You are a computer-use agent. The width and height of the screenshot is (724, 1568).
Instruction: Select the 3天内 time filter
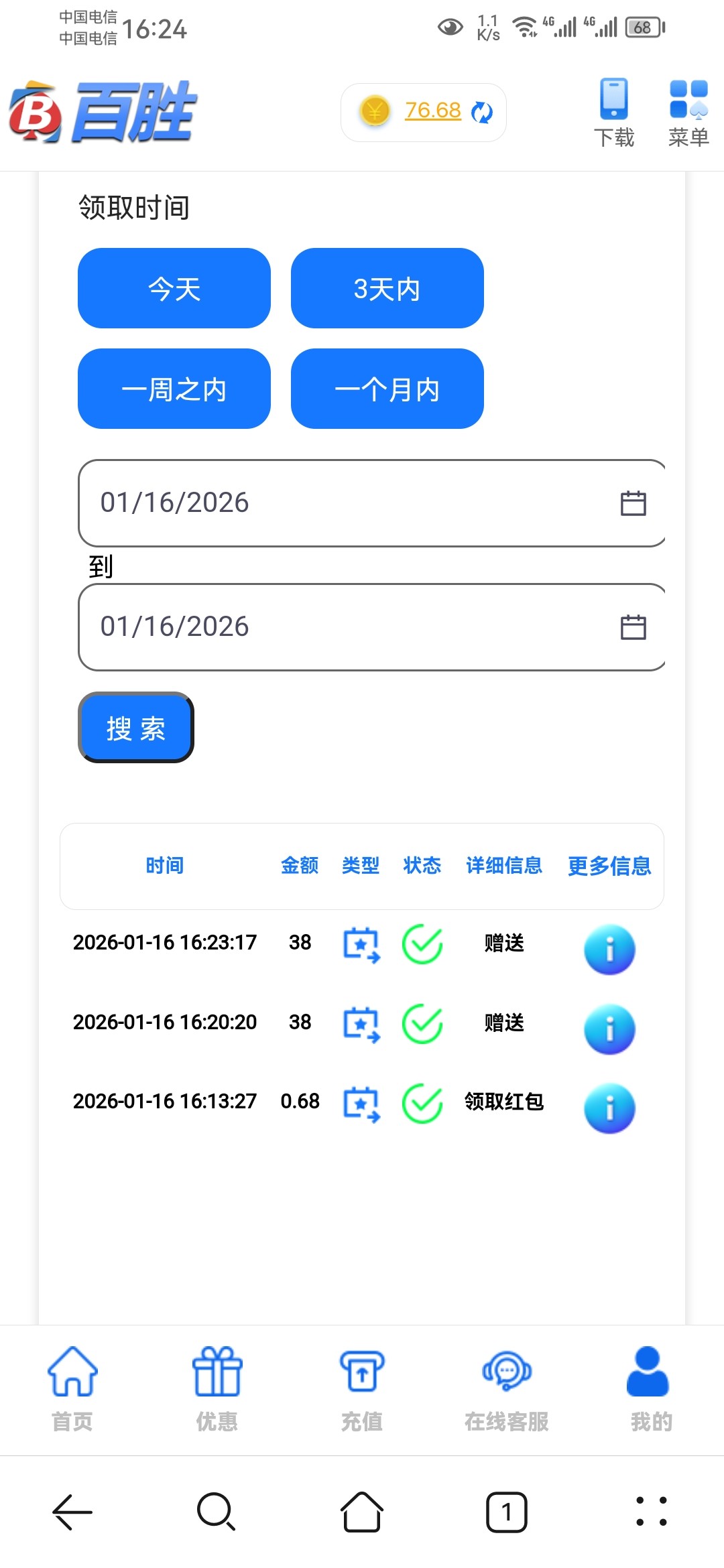point(387,288)
